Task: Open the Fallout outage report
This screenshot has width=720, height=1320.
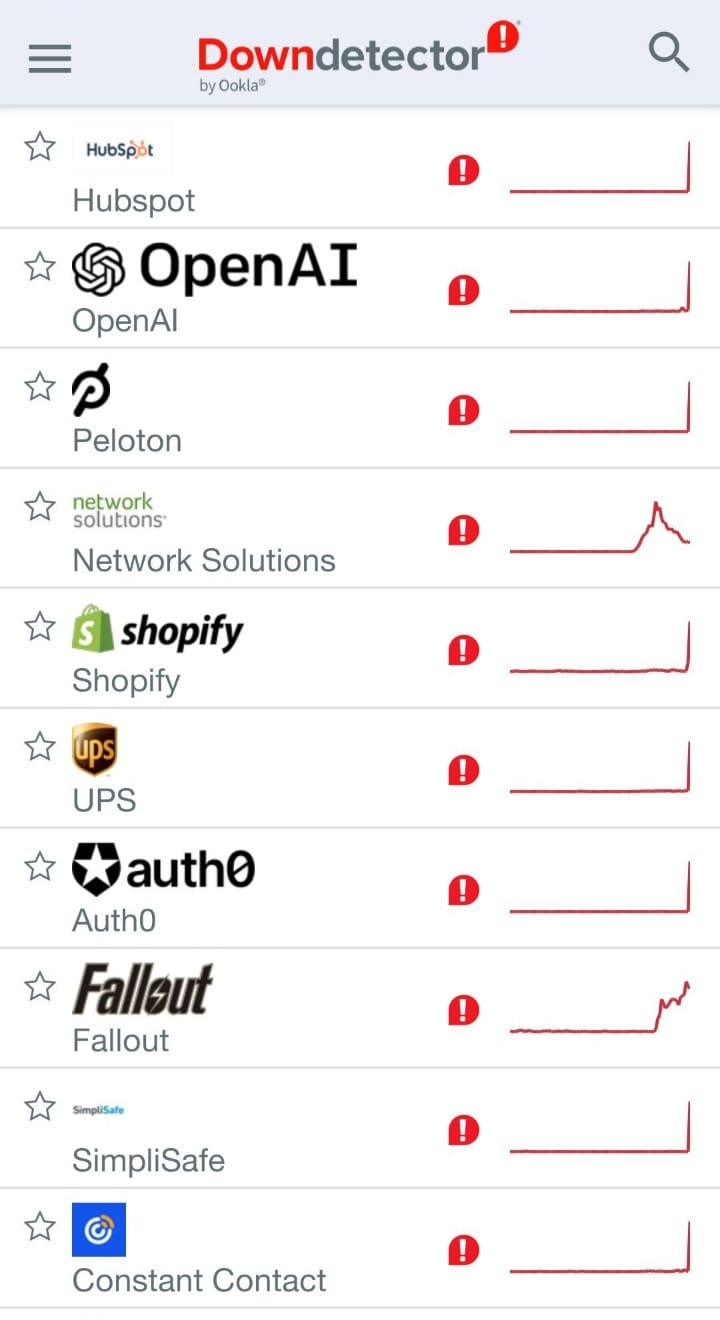Action: 121,1040
